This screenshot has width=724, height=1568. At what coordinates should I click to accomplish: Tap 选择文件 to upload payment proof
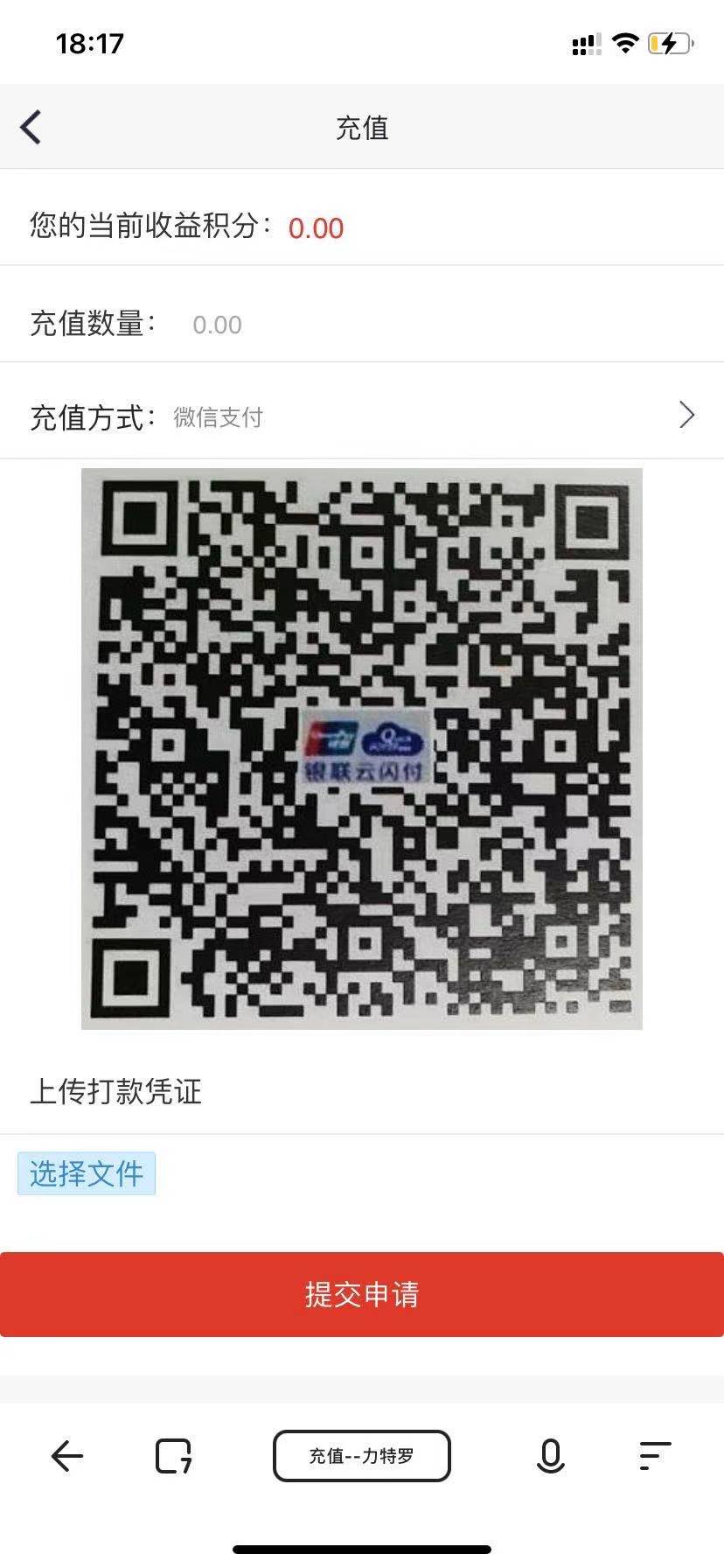(87, 1173)
